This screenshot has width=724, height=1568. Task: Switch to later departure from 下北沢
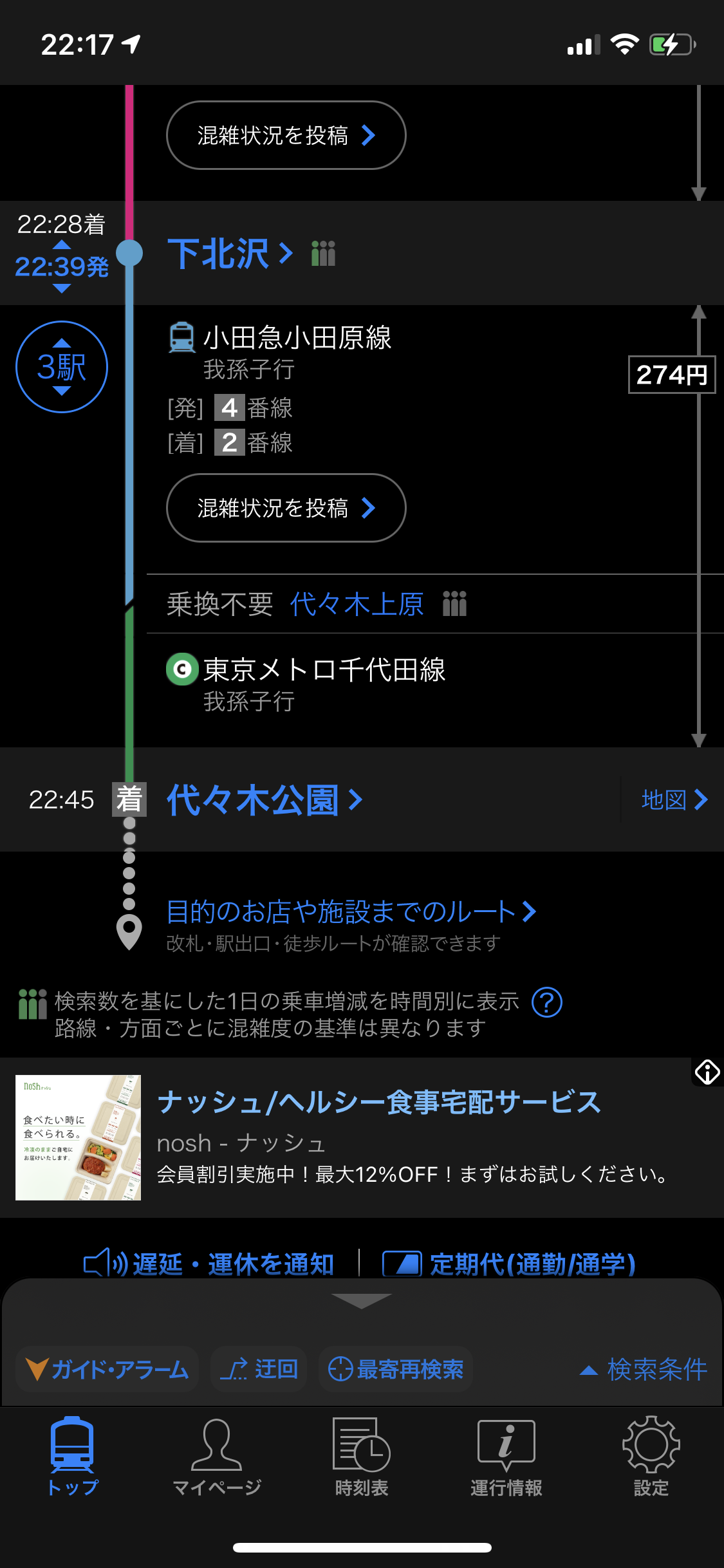(62, 288)
